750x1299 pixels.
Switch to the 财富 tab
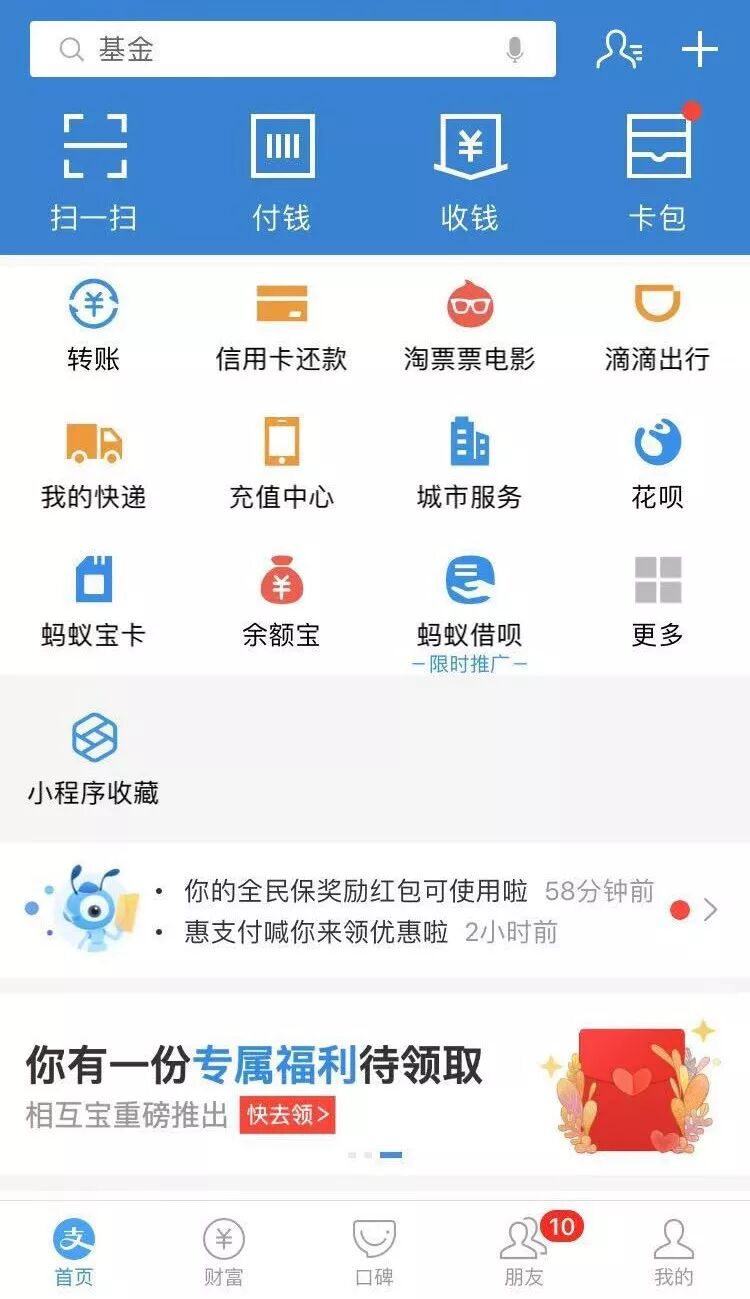224,1252
